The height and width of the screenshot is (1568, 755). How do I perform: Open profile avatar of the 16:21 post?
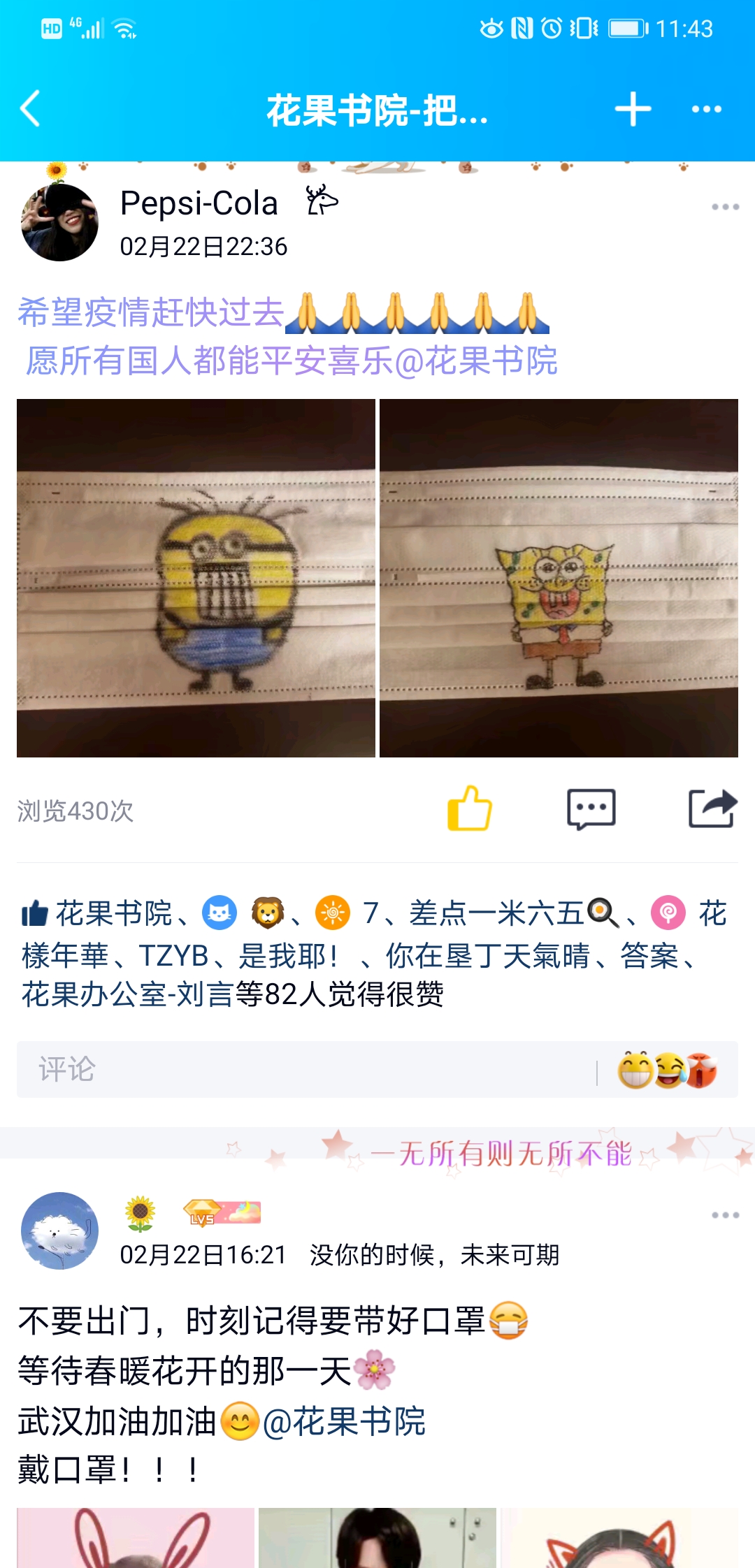tap(59, 1231)
